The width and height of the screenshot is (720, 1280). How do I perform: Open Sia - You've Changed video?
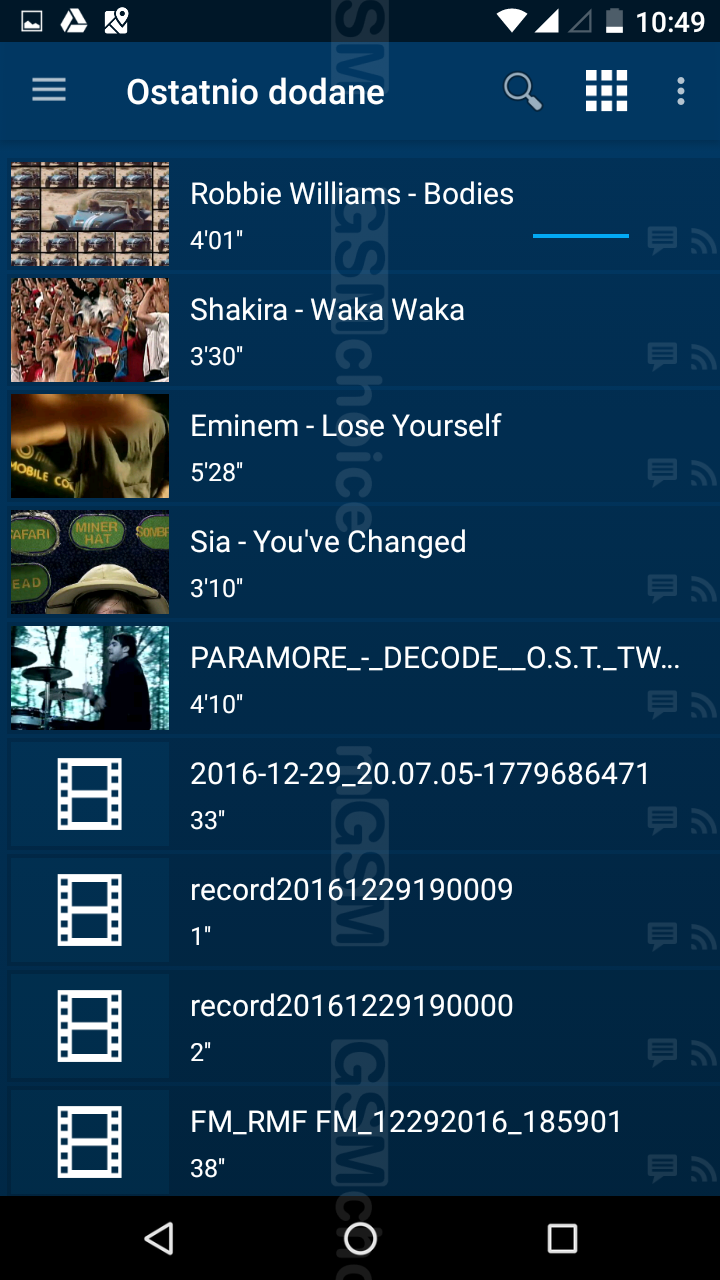[328, 561]
